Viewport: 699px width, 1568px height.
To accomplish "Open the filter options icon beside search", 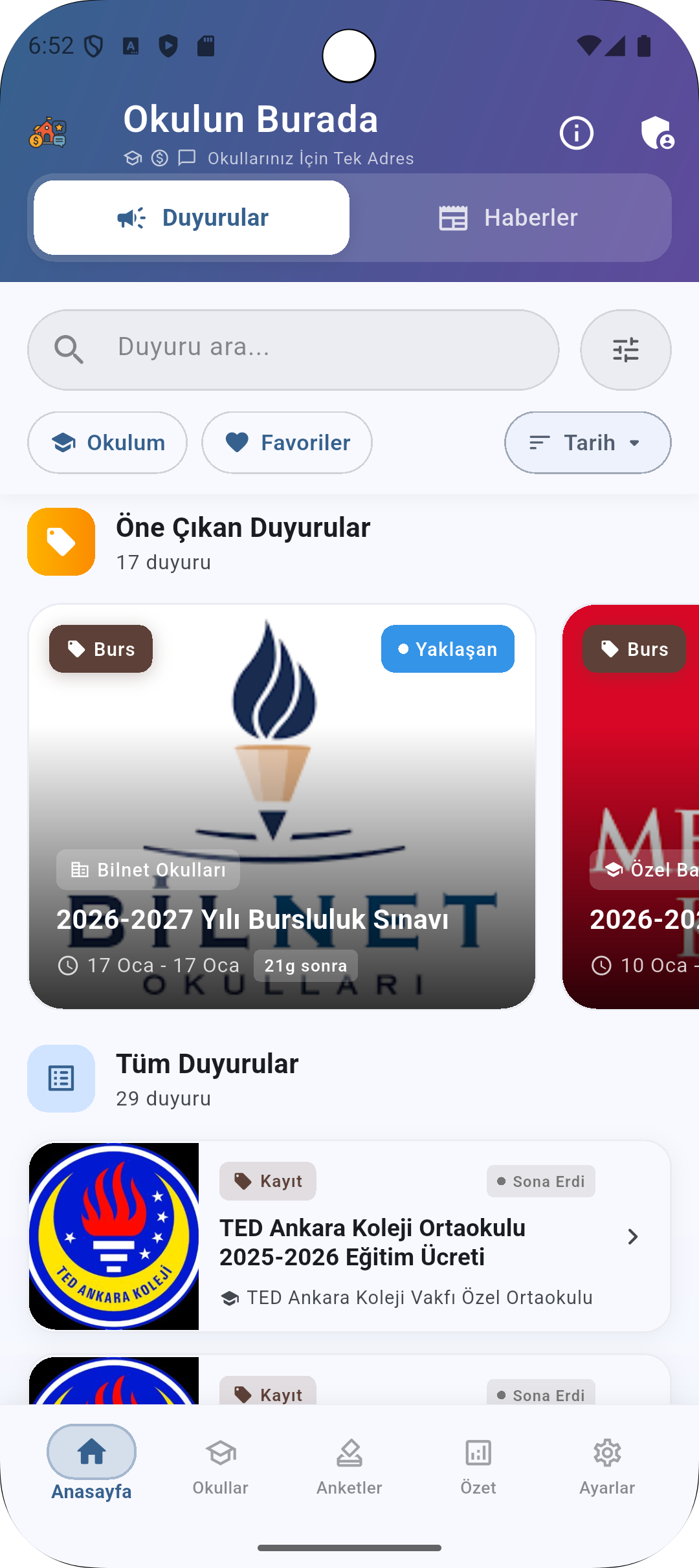I will [x=625, y=349].
